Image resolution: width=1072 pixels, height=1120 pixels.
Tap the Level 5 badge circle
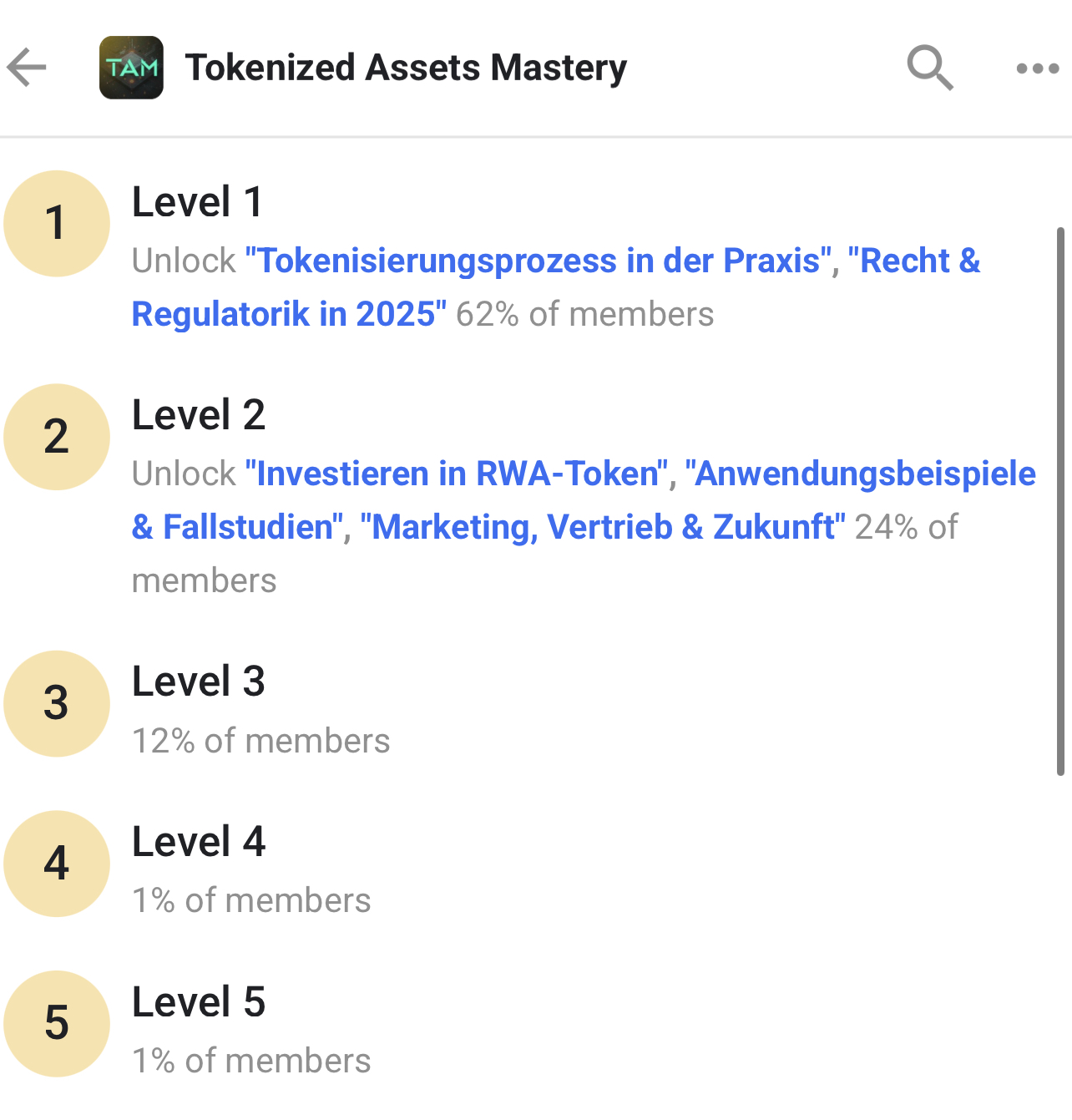point(56,1023)
